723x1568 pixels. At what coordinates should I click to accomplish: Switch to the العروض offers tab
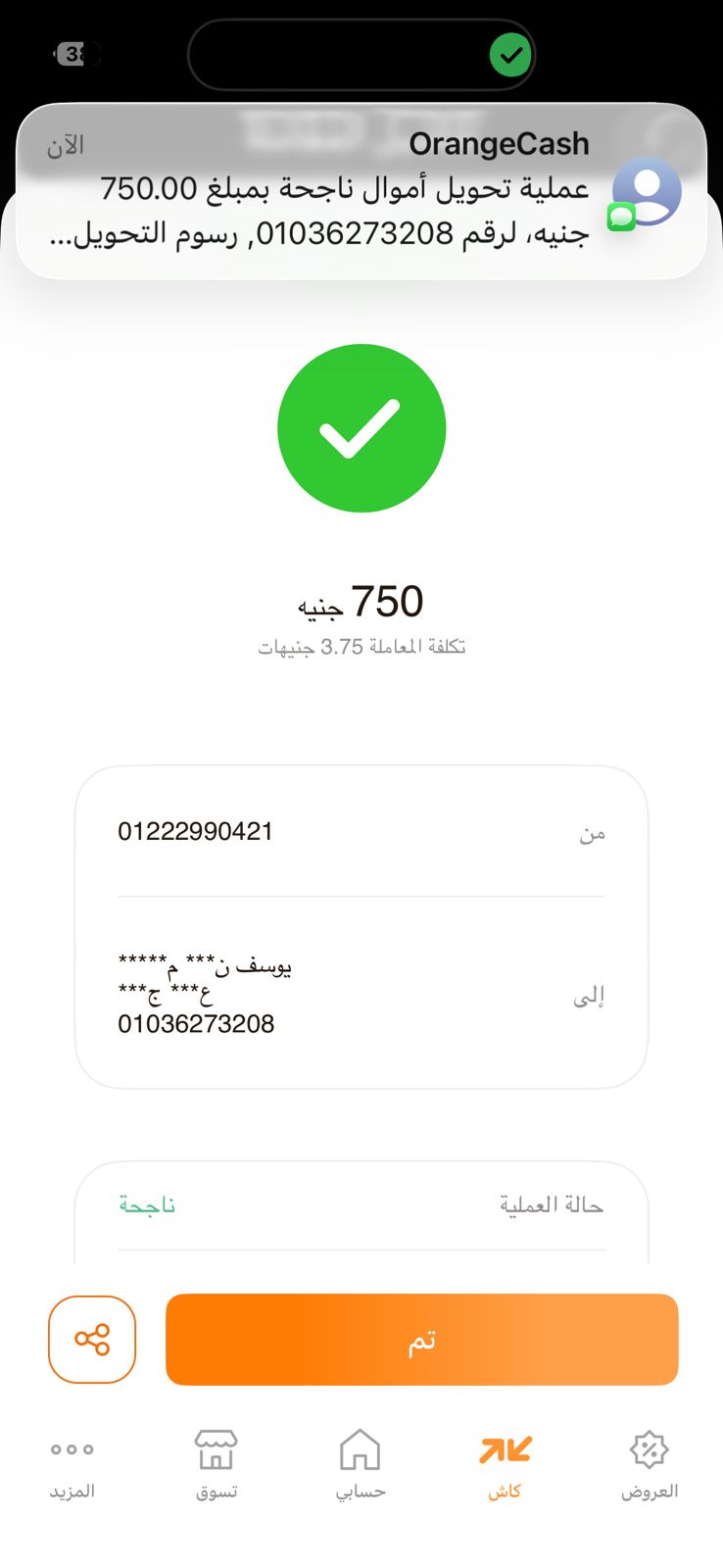pos(649,1465)
